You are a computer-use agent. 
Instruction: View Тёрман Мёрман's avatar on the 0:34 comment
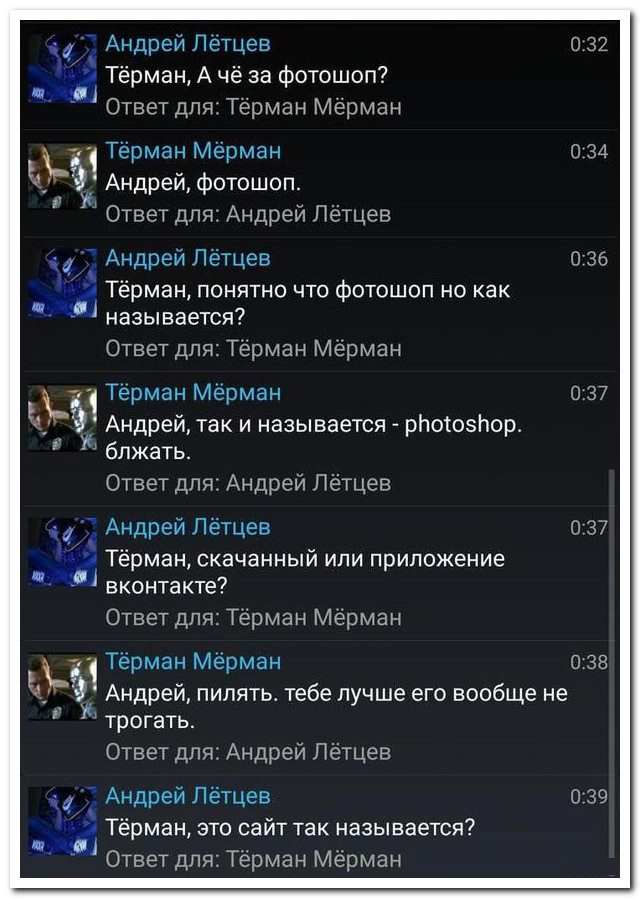click(62, 176)
